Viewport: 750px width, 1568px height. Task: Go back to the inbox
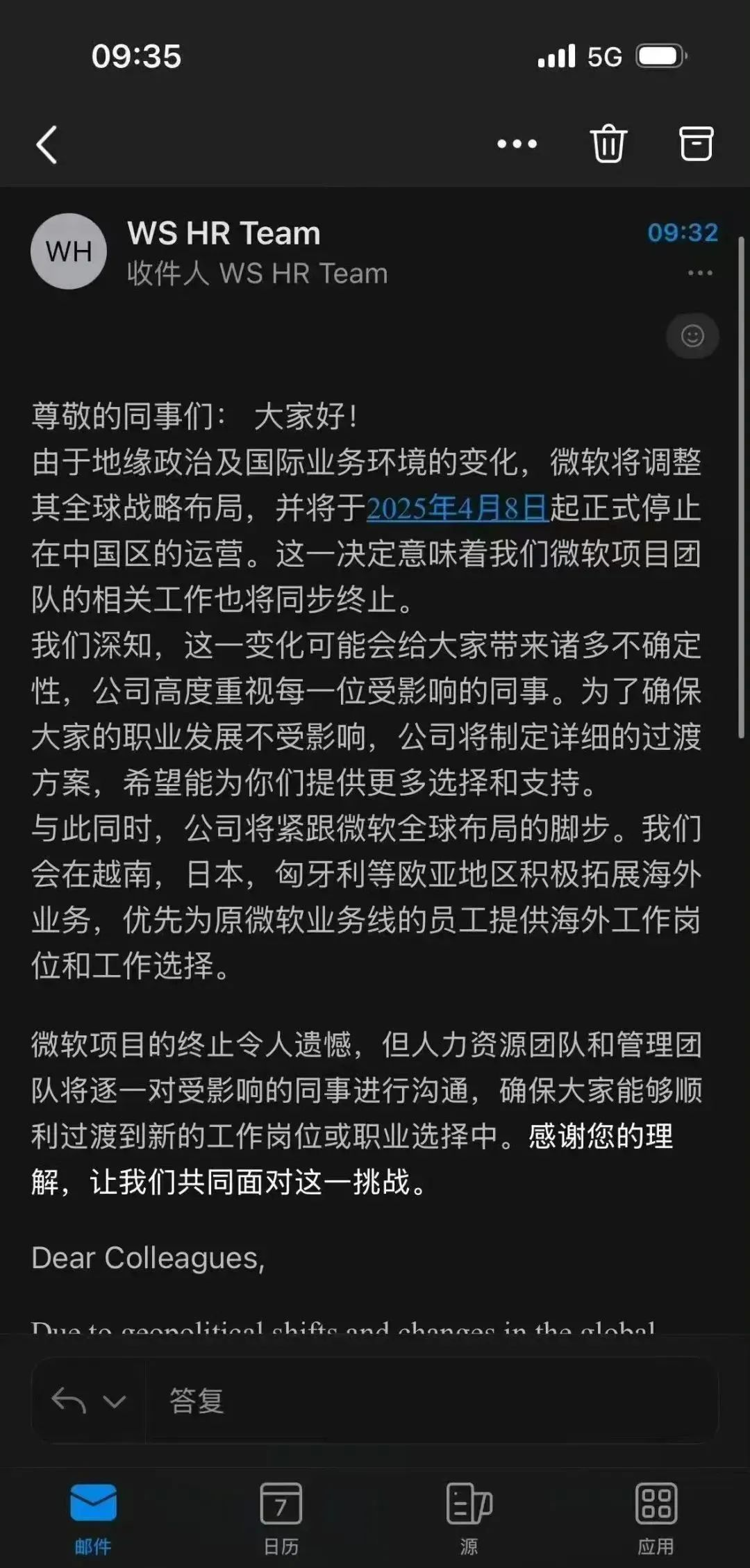point(47,145)
